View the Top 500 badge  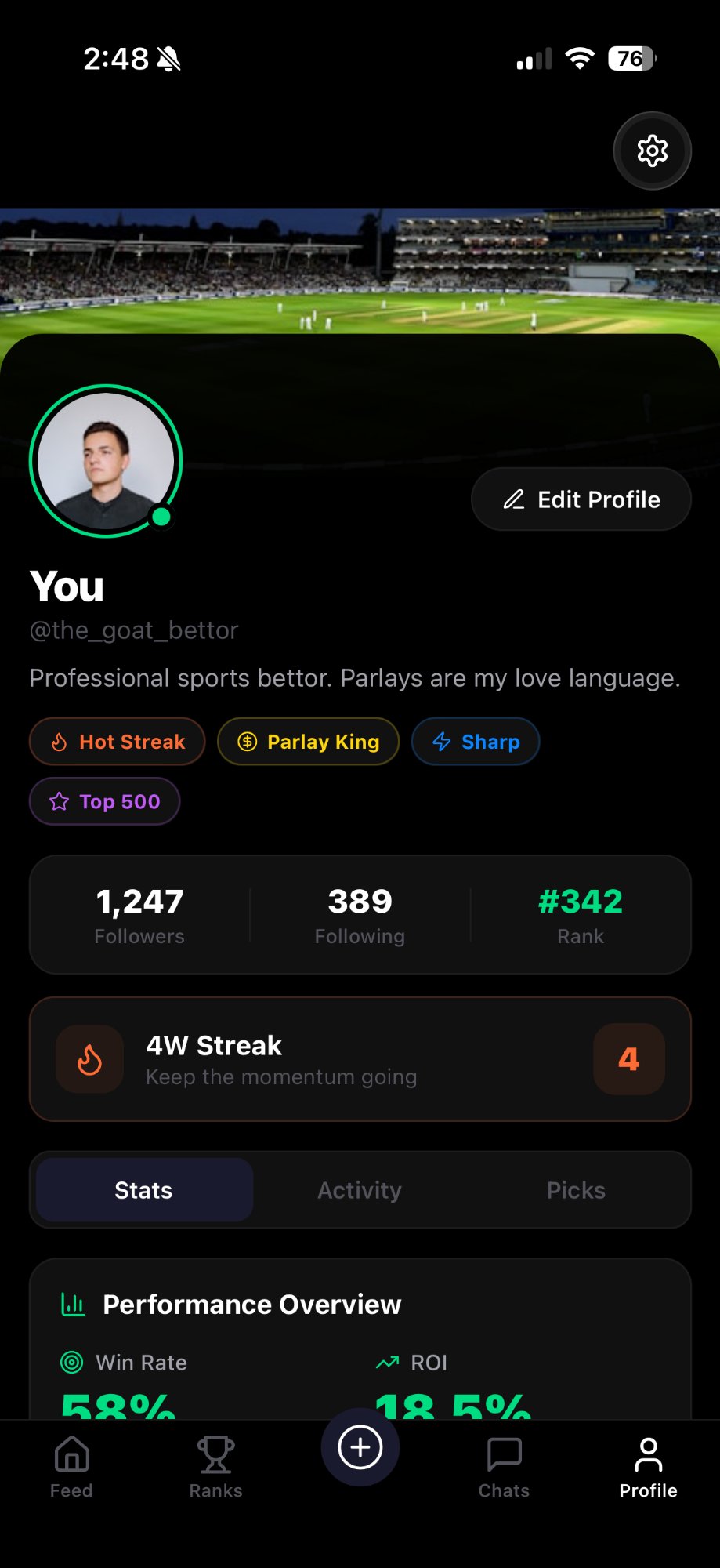coord(105,801)
